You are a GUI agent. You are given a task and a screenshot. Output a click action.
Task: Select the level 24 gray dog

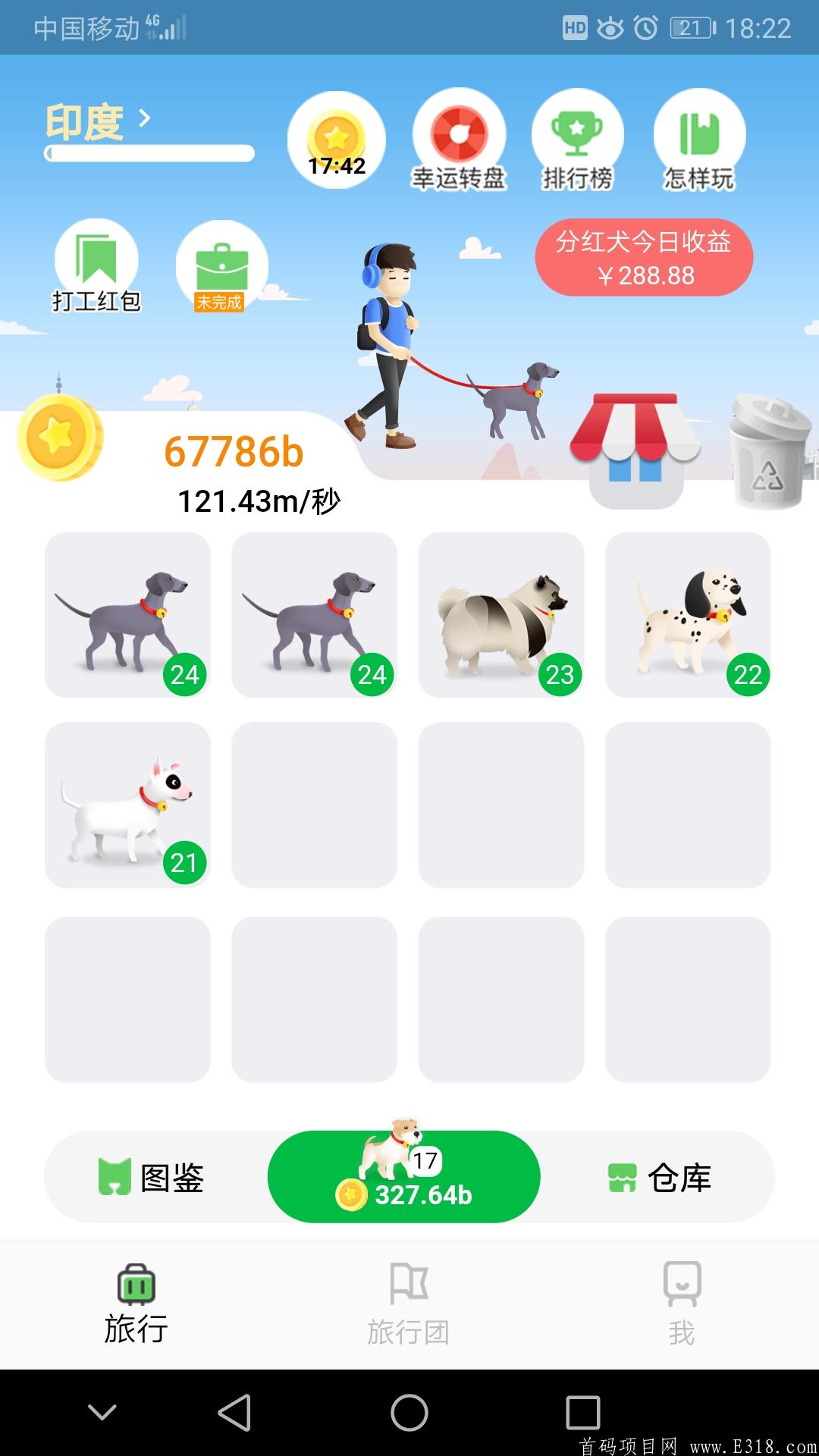(x=128, y=614)
